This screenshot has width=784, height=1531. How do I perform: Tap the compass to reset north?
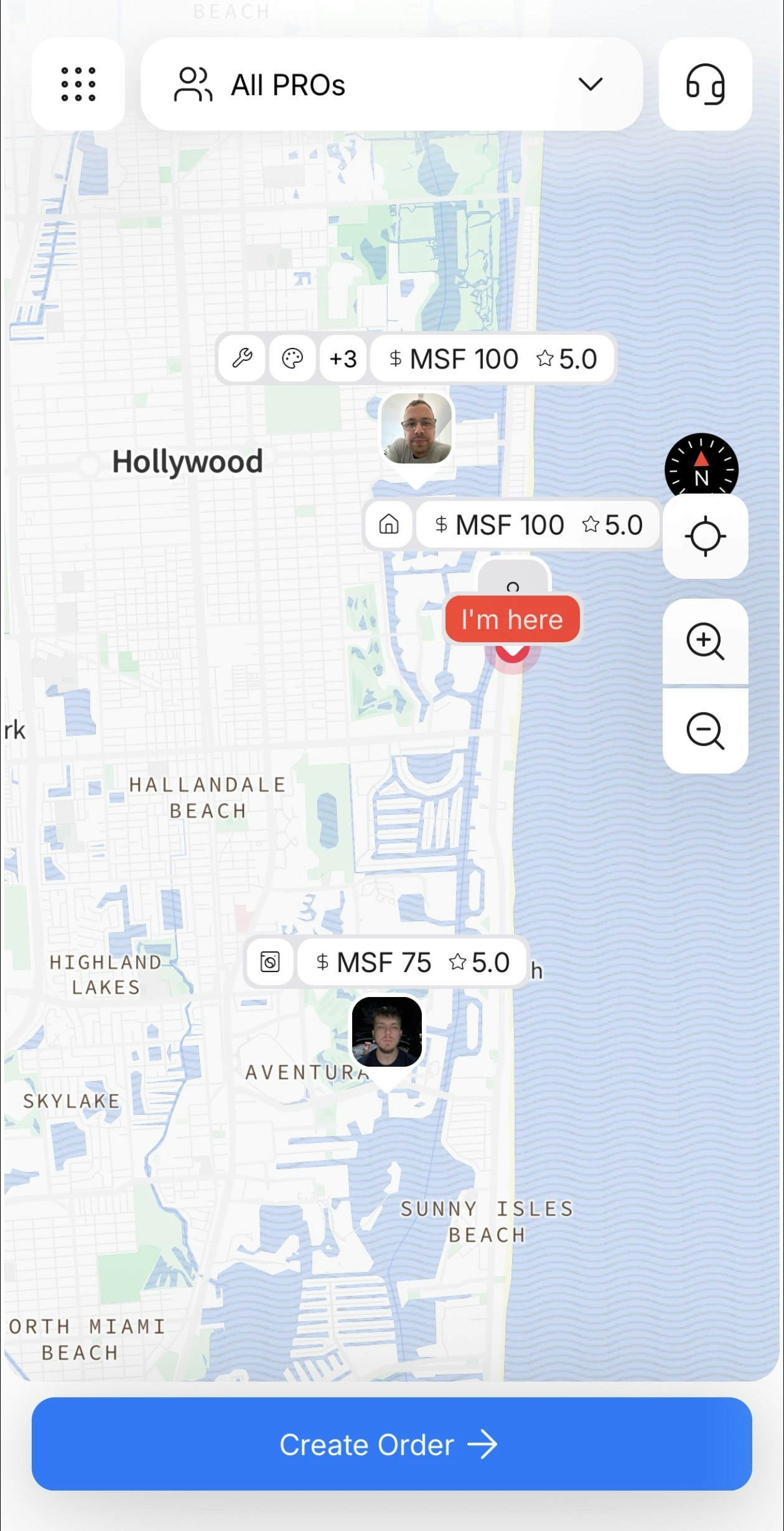click(x=701, y=468)
